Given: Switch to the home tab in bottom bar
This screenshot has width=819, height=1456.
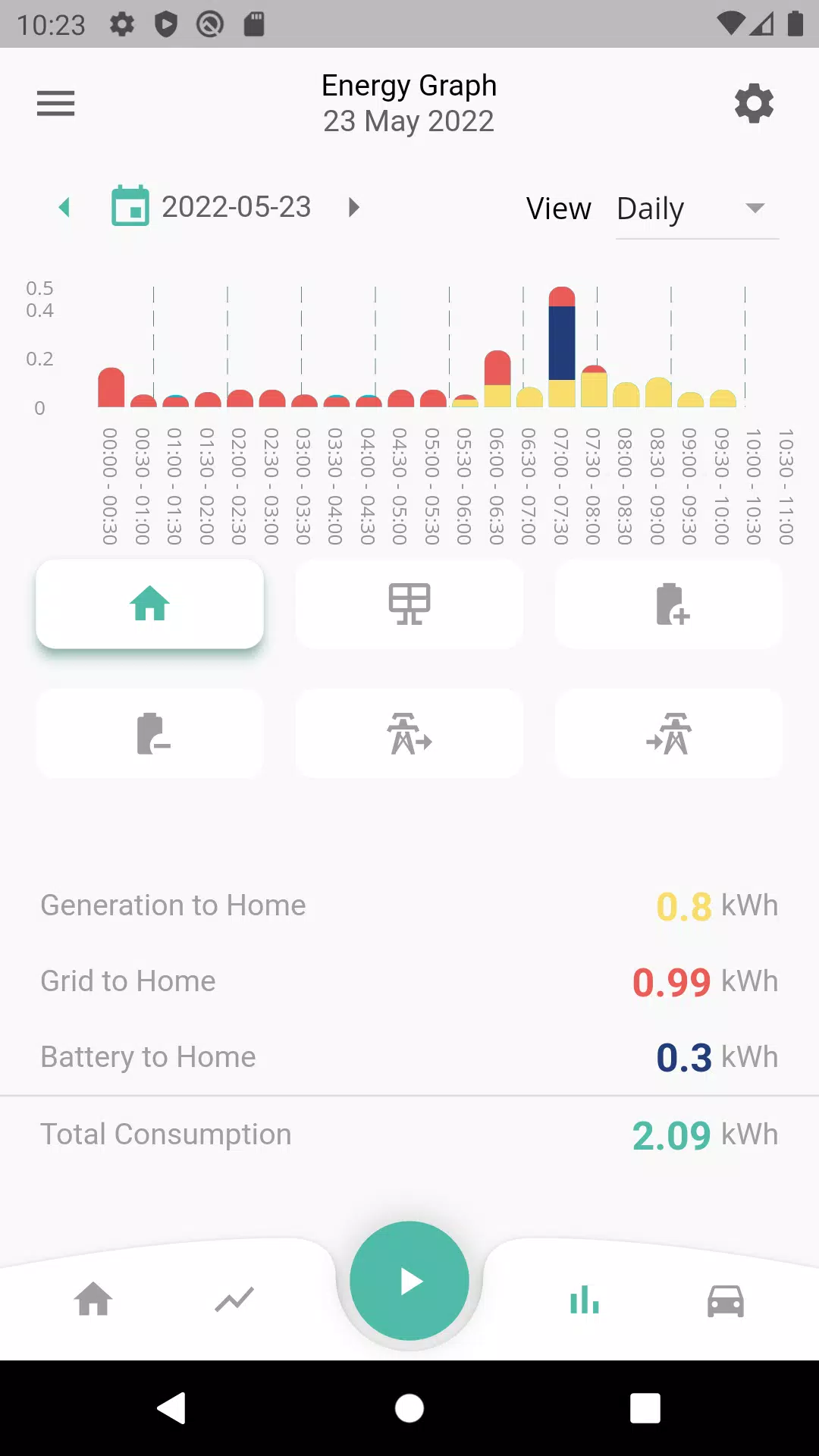Looking at the screenshot, I should click(93, 1299).
